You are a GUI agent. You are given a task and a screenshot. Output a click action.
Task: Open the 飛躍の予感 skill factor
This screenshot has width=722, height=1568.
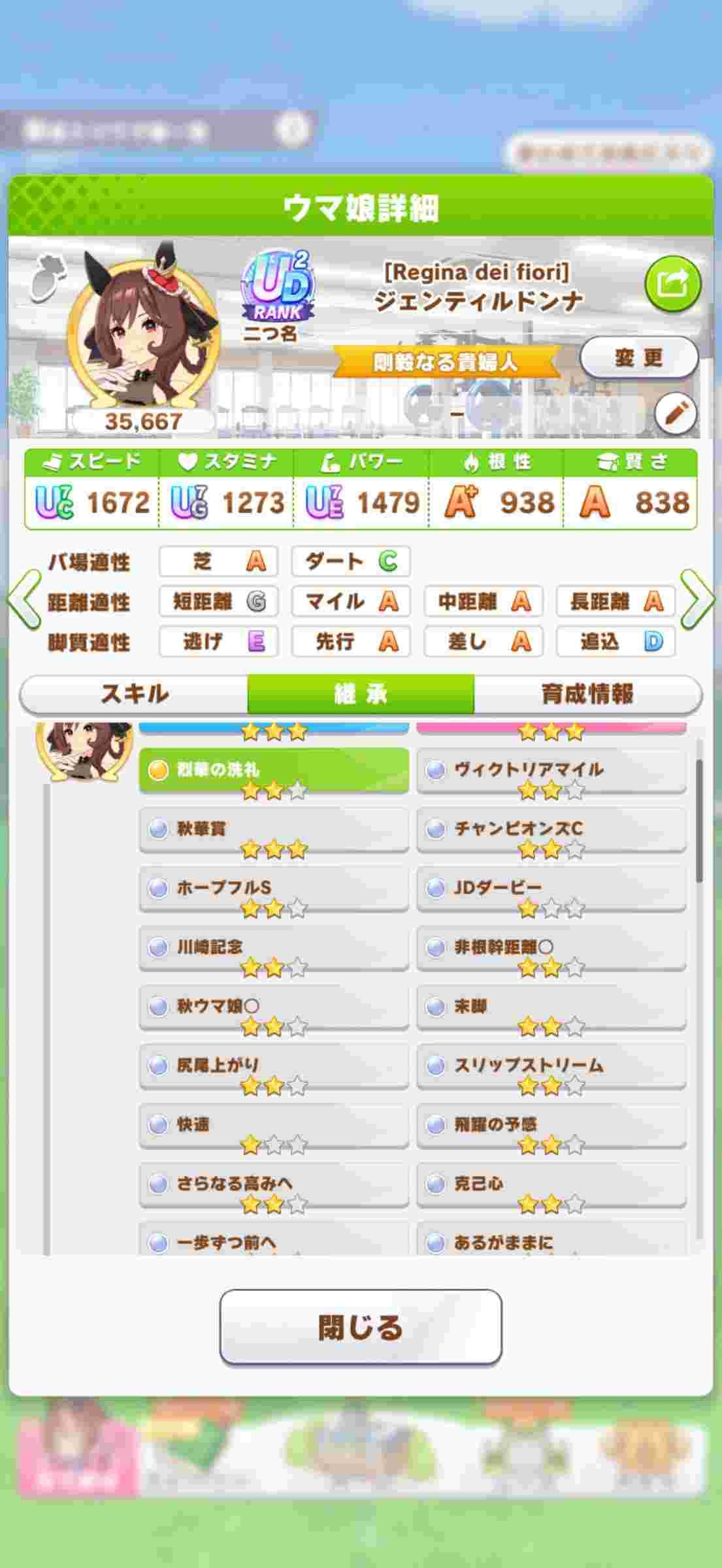click(x=551, y=1124)
